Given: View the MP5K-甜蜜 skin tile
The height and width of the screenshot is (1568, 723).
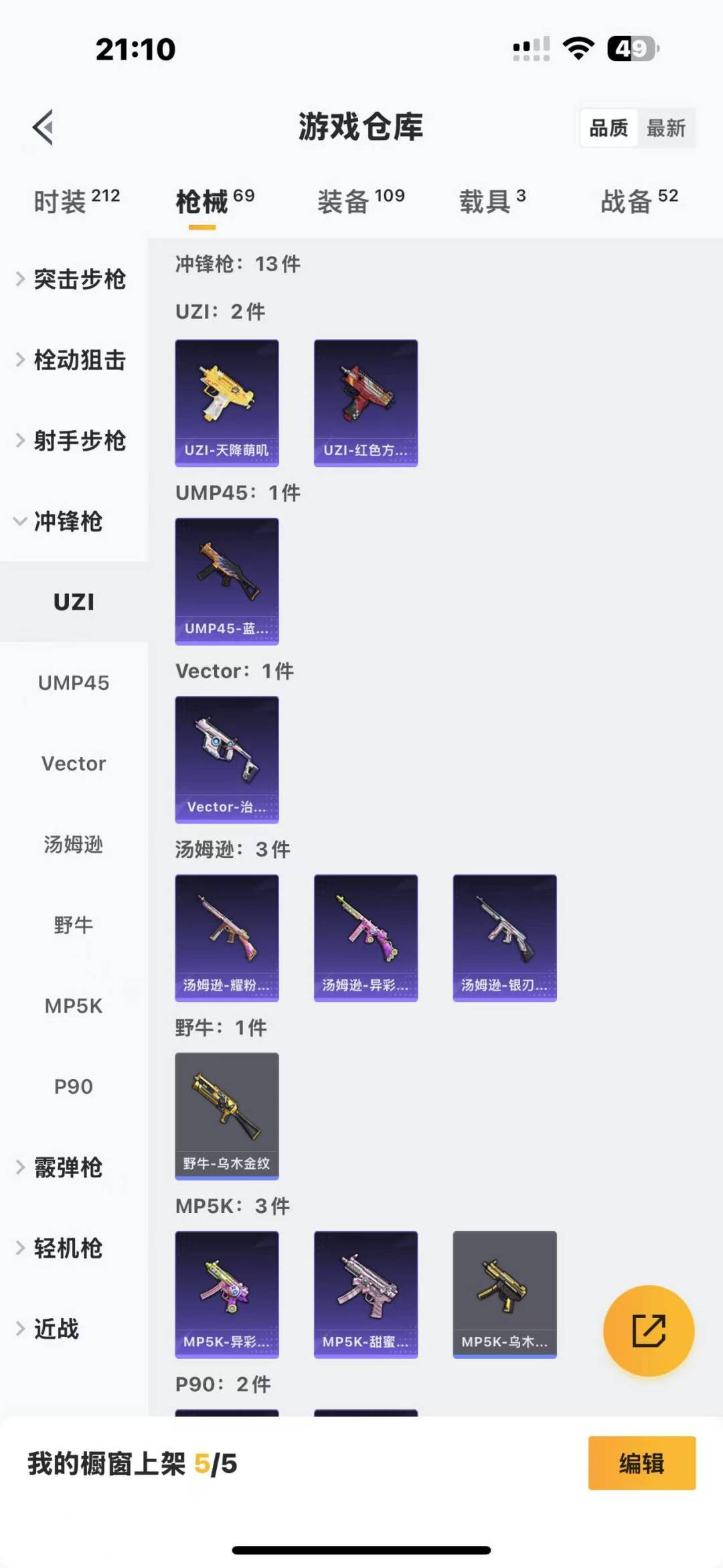Looking at the screenshot, I should 366,1294.
